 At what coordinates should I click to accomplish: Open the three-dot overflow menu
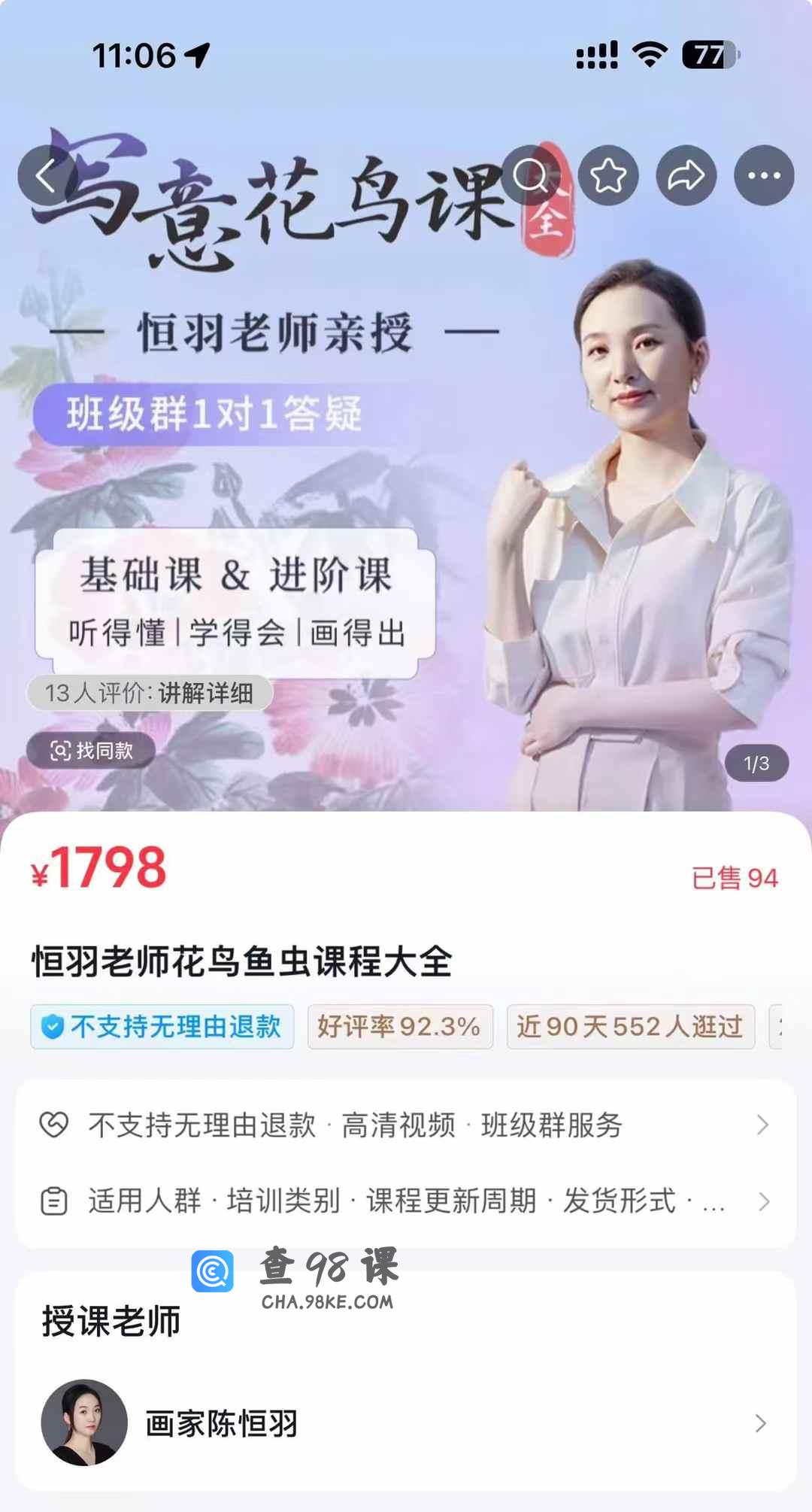tap(764, 176)
